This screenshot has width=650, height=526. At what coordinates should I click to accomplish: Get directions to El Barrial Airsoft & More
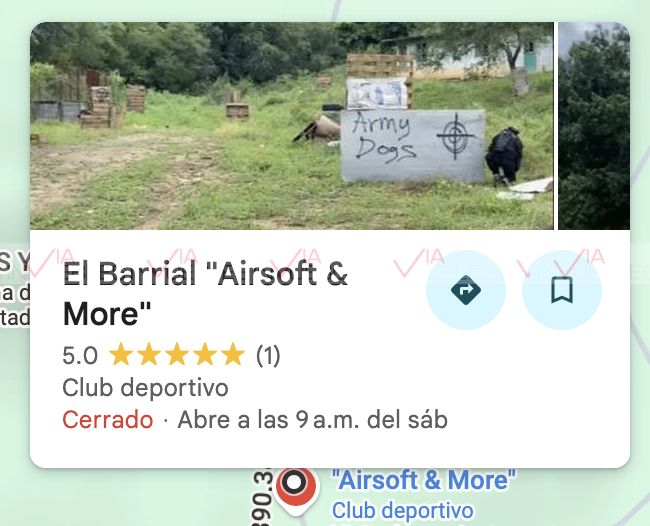coord(465,291)
